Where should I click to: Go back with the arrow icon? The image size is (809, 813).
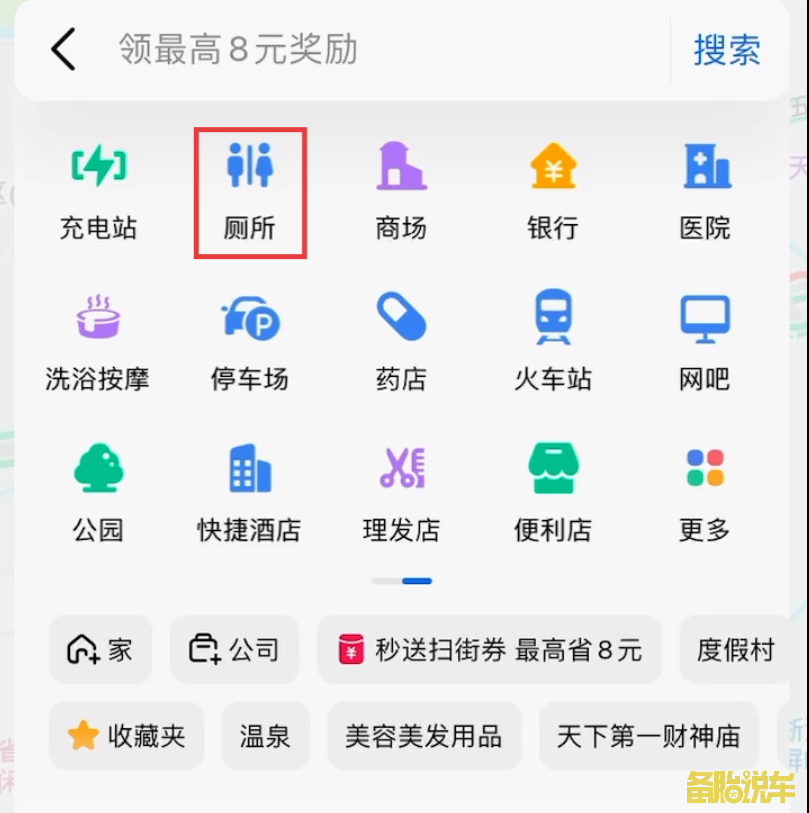click(x=63, y=49)
